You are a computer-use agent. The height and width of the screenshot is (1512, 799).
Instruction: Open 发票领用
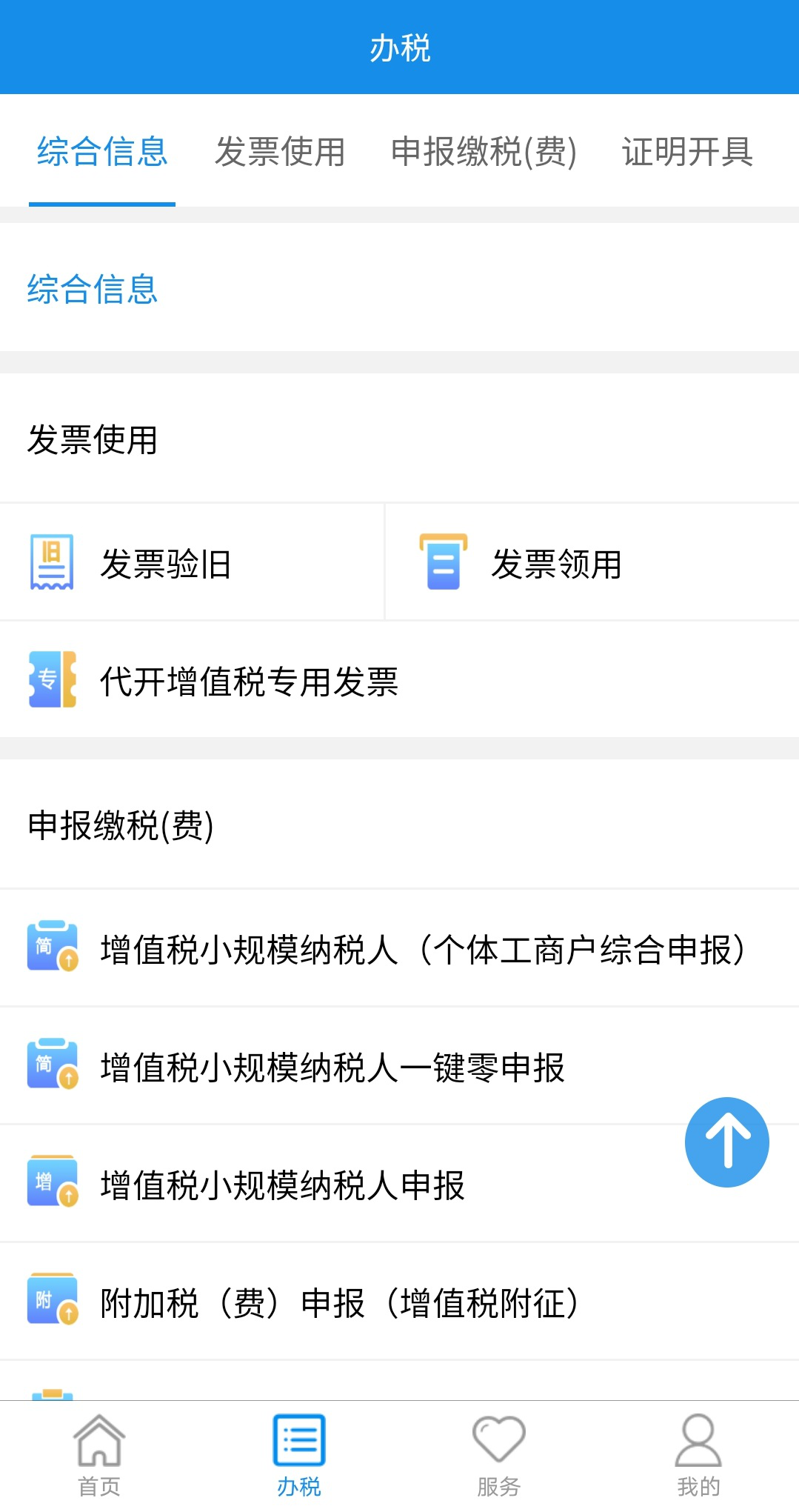[x=592, y=563]
